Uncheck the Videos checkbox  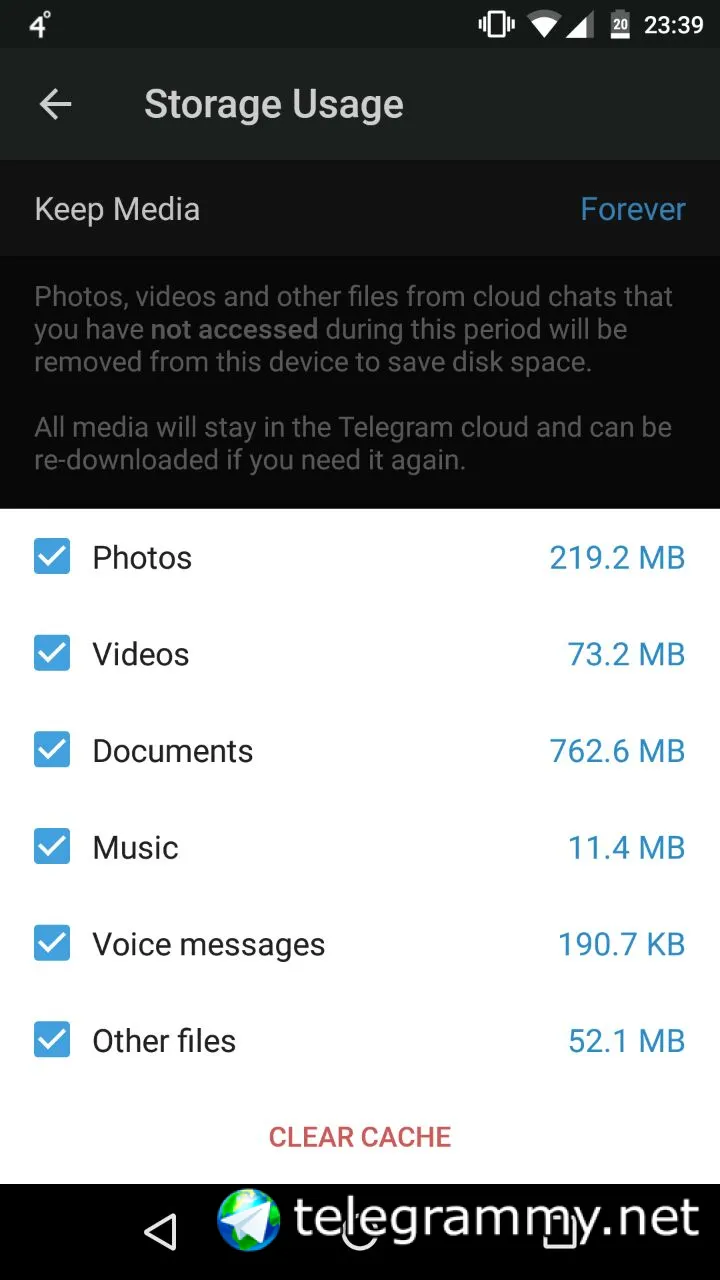[x=52, y=654]
